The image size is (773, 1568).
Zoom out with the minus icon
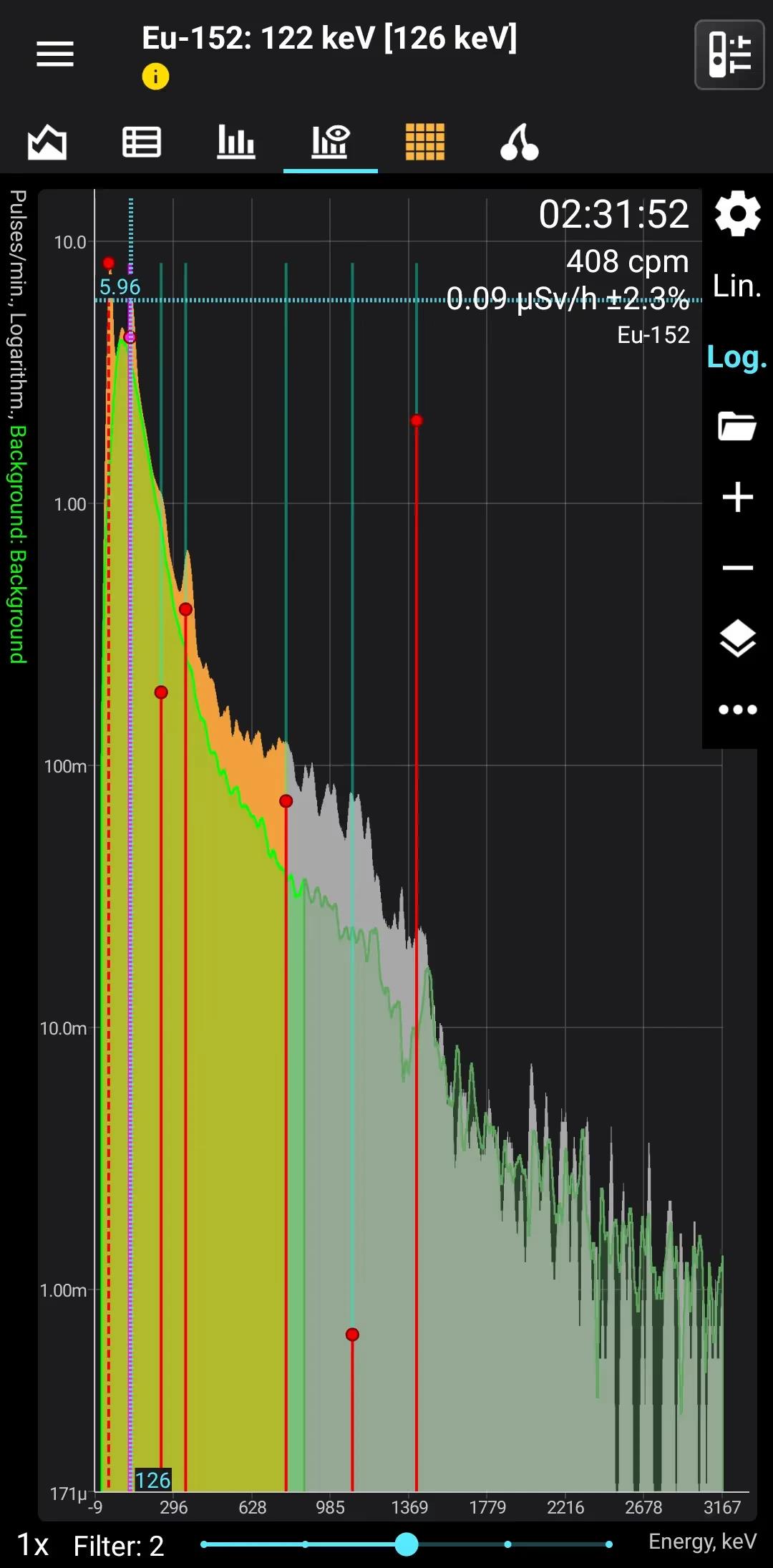pyautogui.click(x=737, y=568)
